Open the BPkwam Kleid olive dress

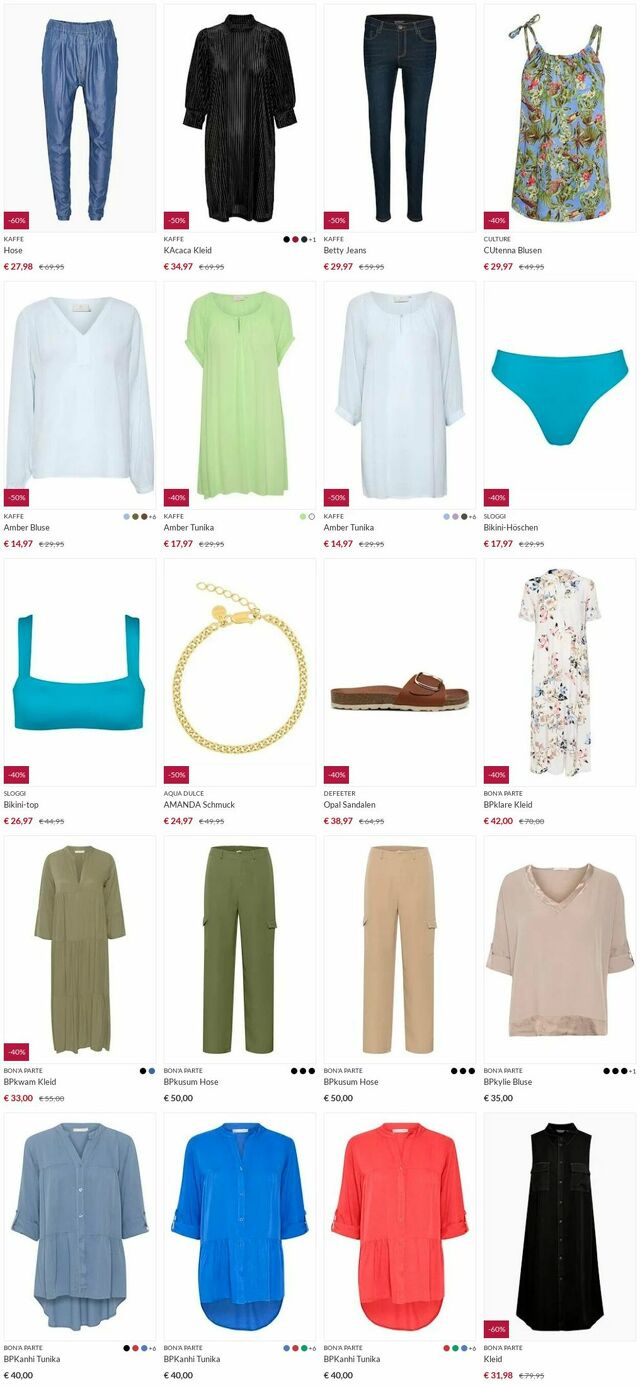coord(80,949)
